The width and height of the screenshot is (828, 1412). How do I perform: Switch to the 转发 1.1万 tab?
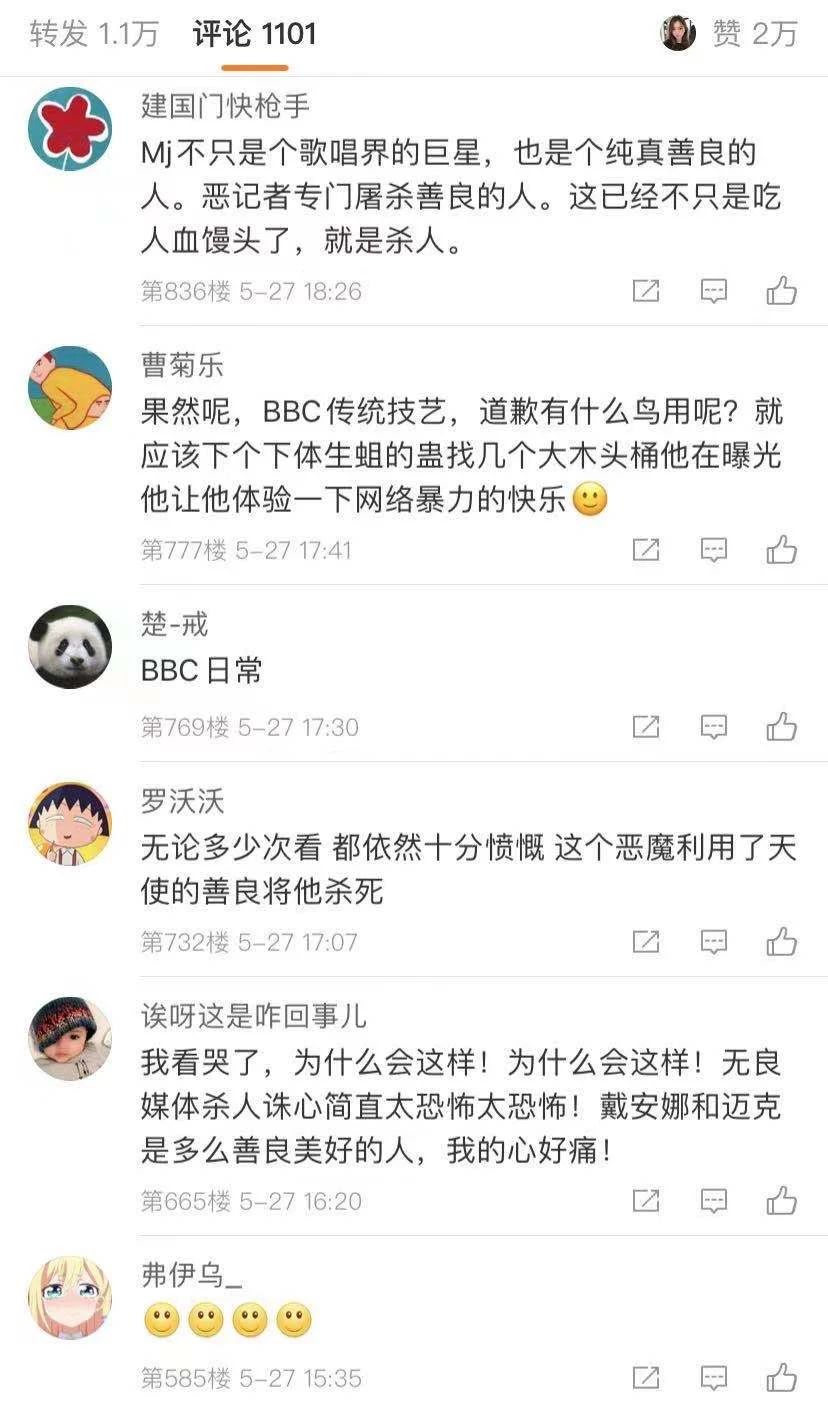click(x=94, y=34)
